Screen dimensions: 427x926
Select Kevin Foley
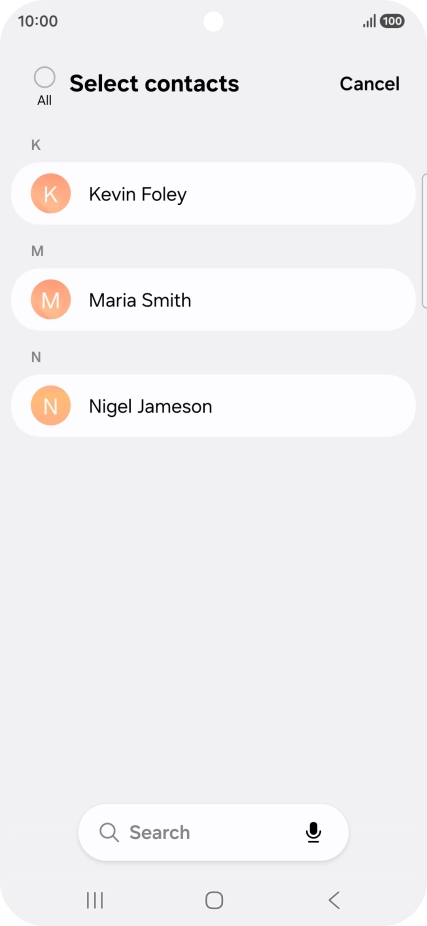[x=213, y=194]
